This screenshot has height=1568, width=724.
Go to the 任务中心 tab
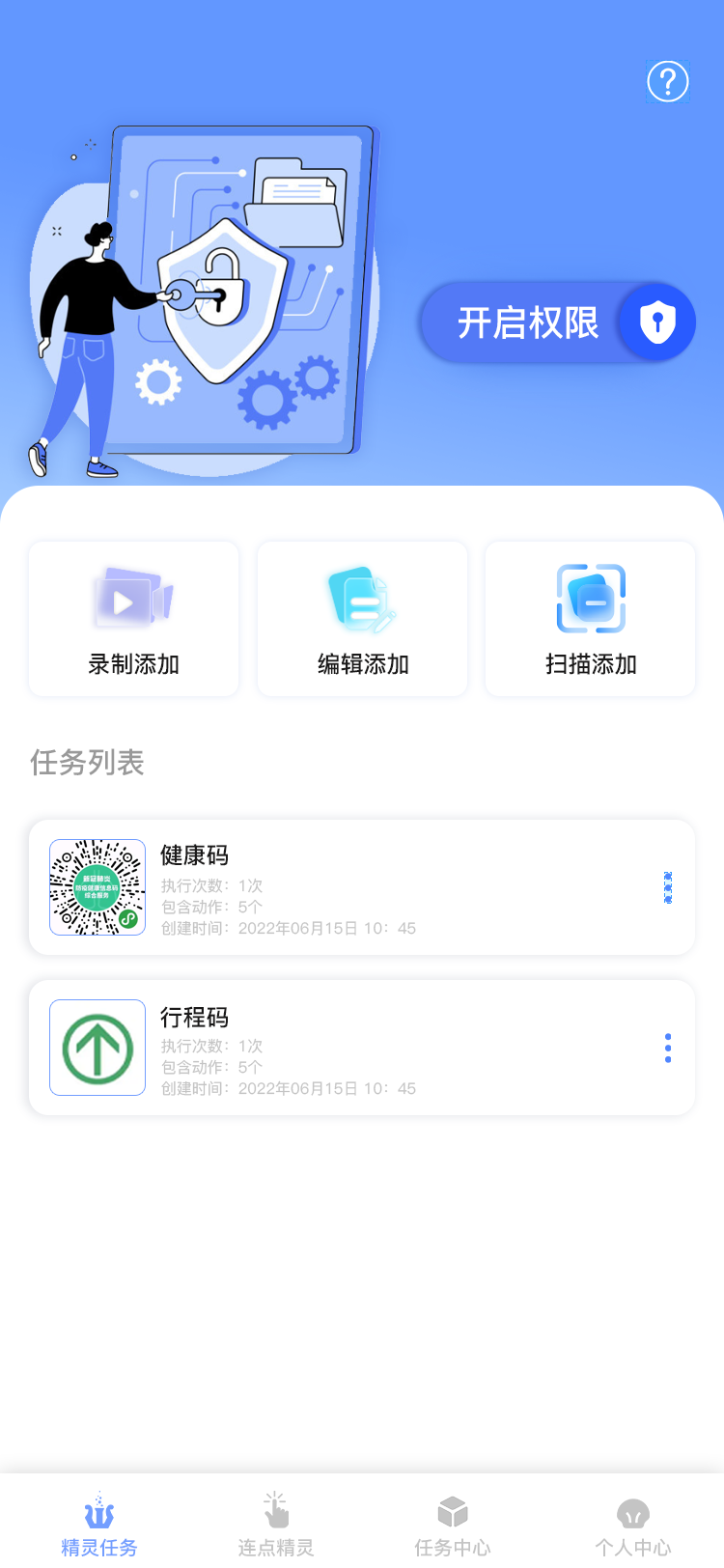point(453,1525)
